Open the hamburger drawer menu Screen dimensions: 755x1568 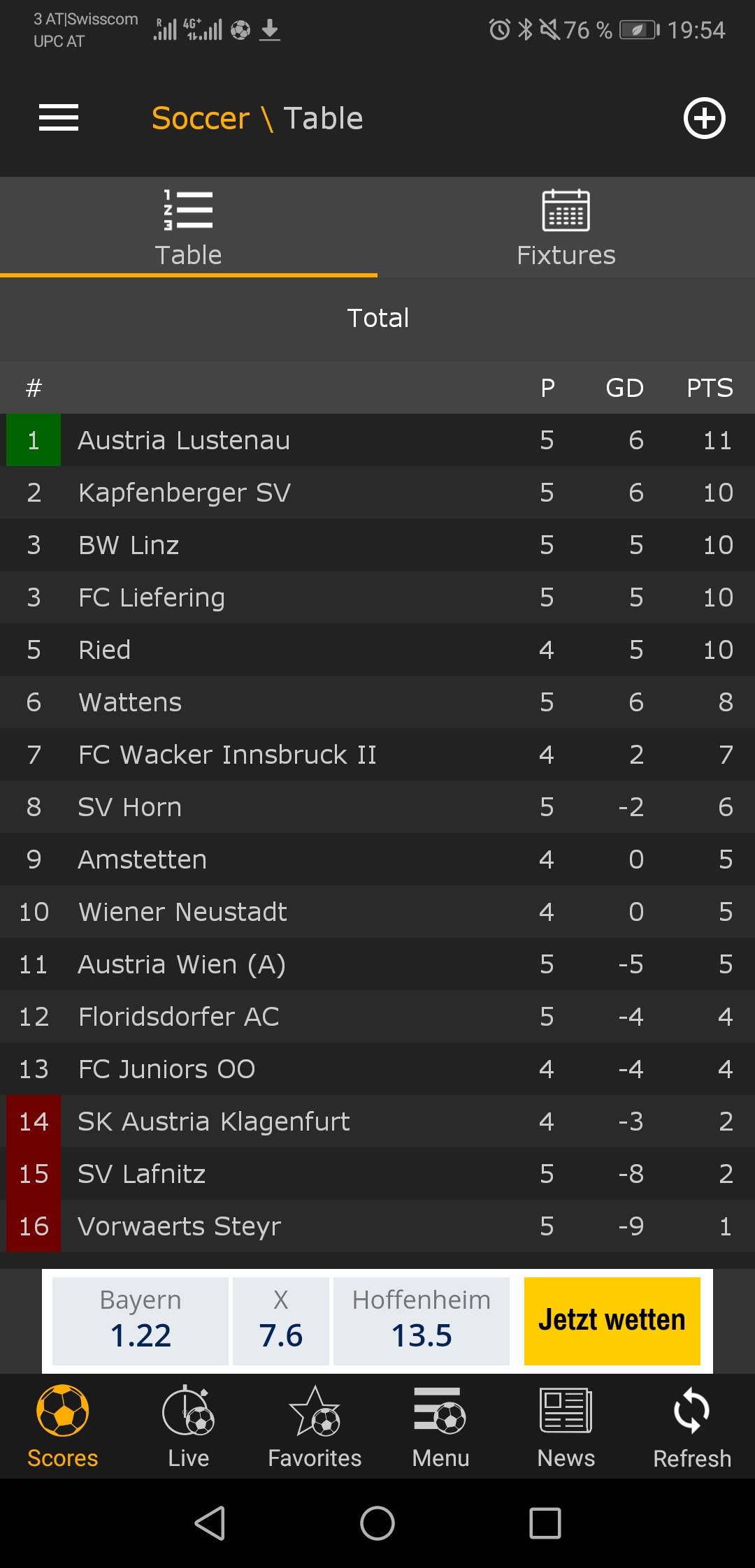click(x=59, y=117)
